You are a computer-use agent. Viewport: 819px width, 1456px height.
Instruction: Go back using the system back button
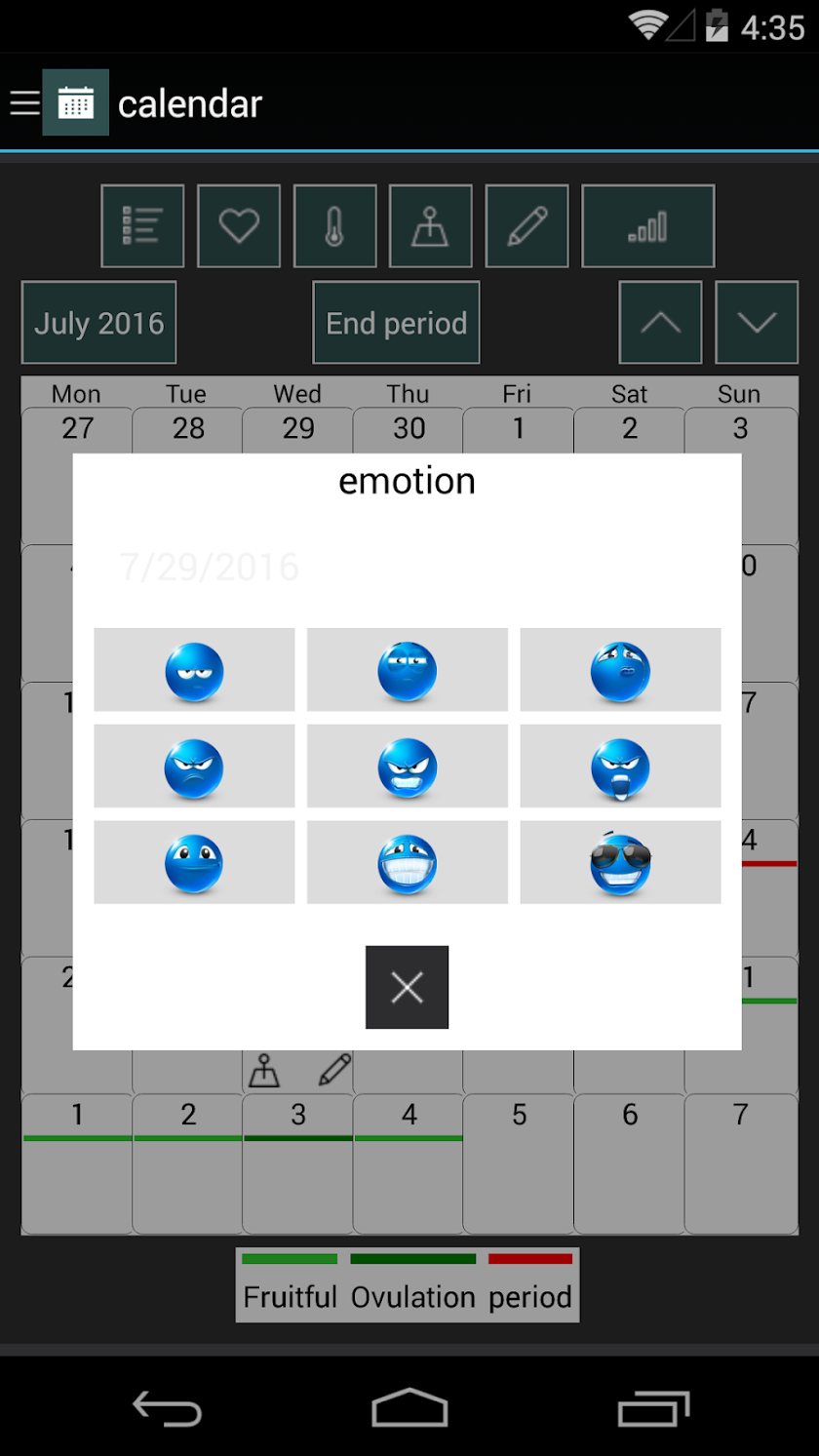point(167,1408)
